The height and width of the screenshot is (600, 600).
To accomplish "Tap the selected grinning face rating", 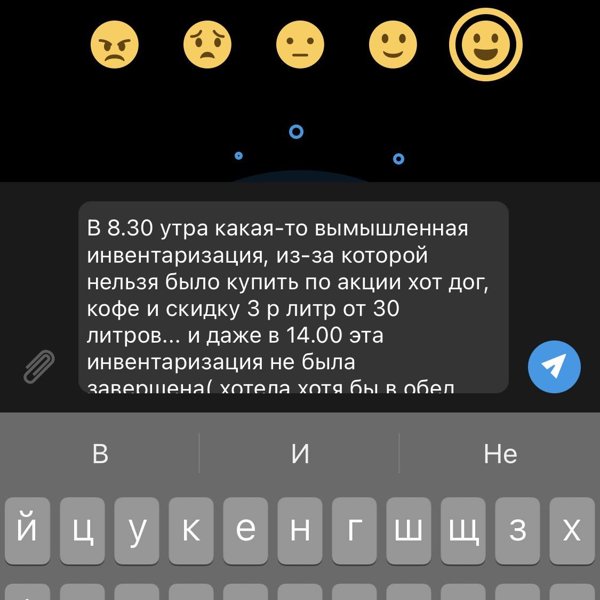I will [x=484, y=45].
